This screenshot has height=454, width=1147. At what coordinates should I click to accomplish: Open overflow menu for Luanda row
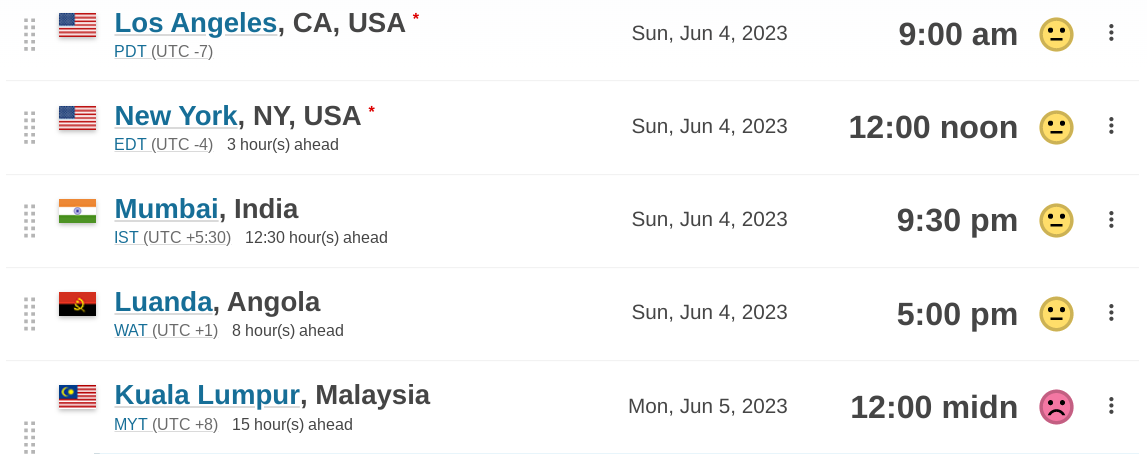click(x=1110, y=312)
